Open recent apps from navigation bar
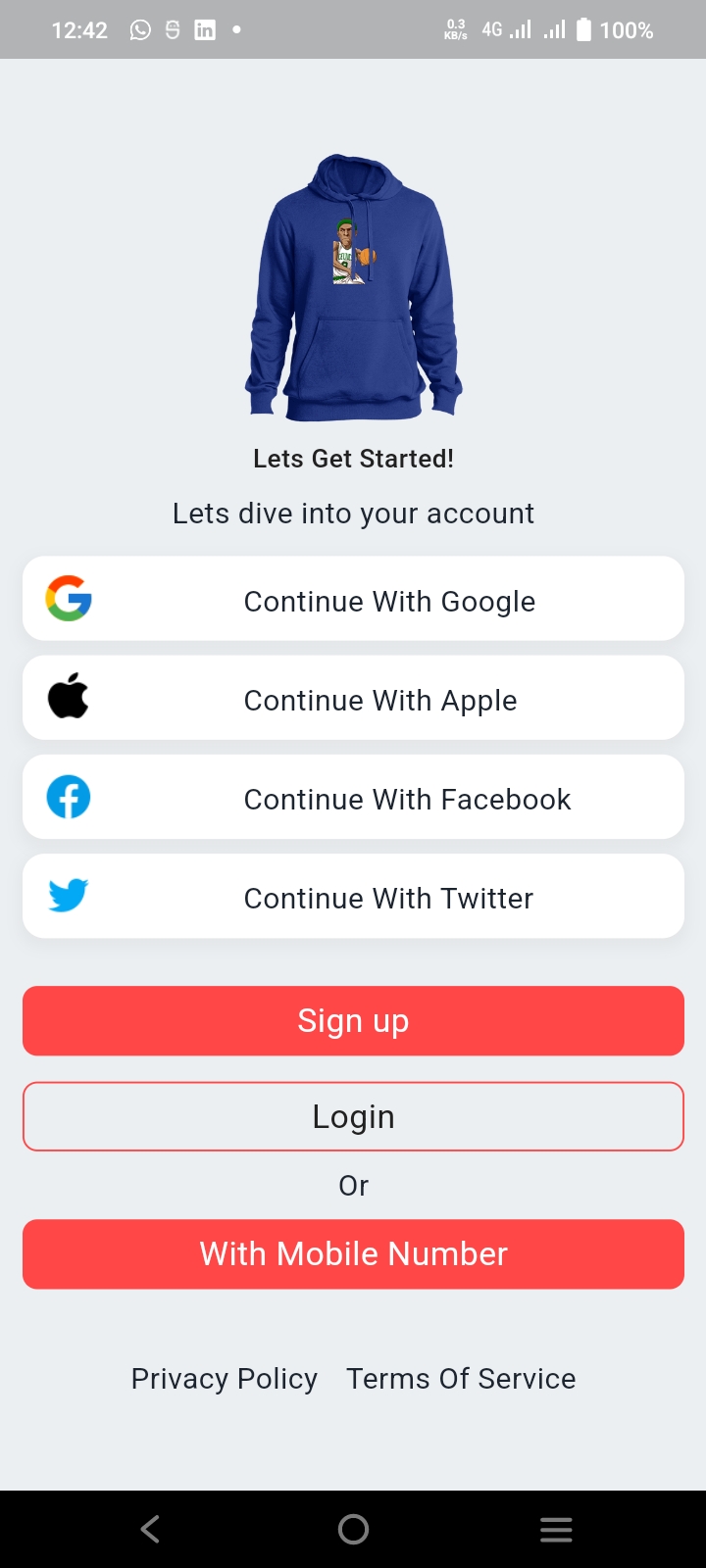This screenshot has width=706, height=1568. [x=556, y=1529]
